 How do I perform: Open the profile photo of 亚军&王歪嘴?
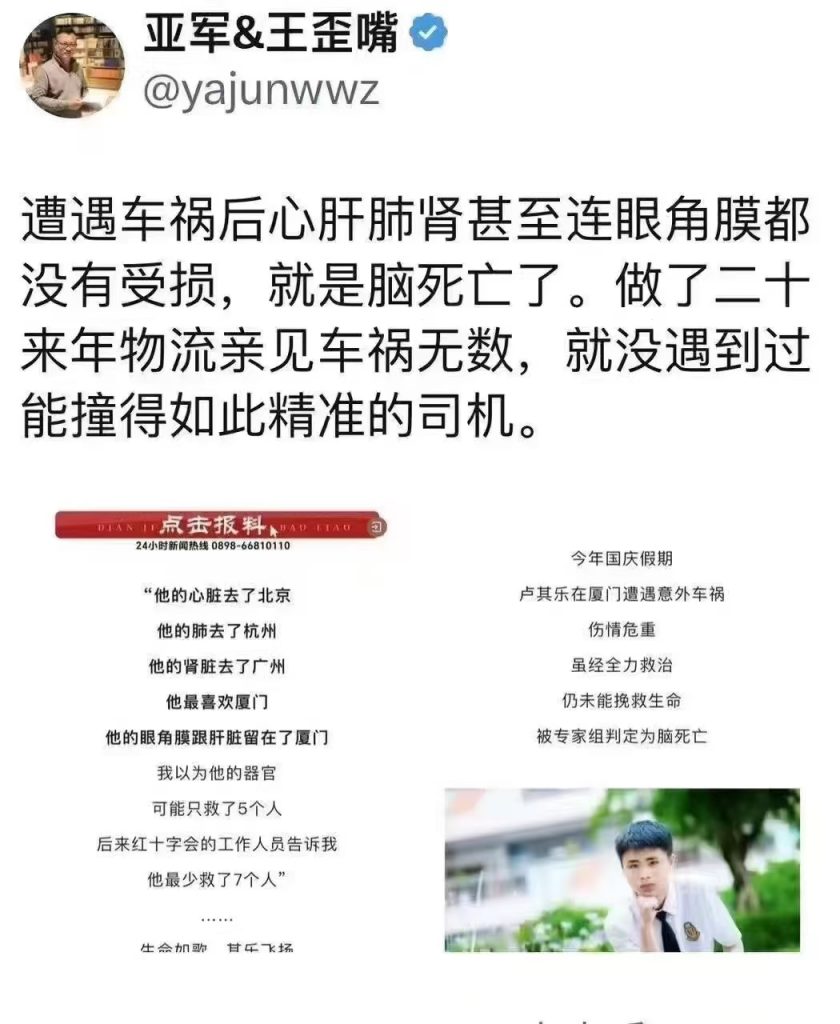(71, 64)
